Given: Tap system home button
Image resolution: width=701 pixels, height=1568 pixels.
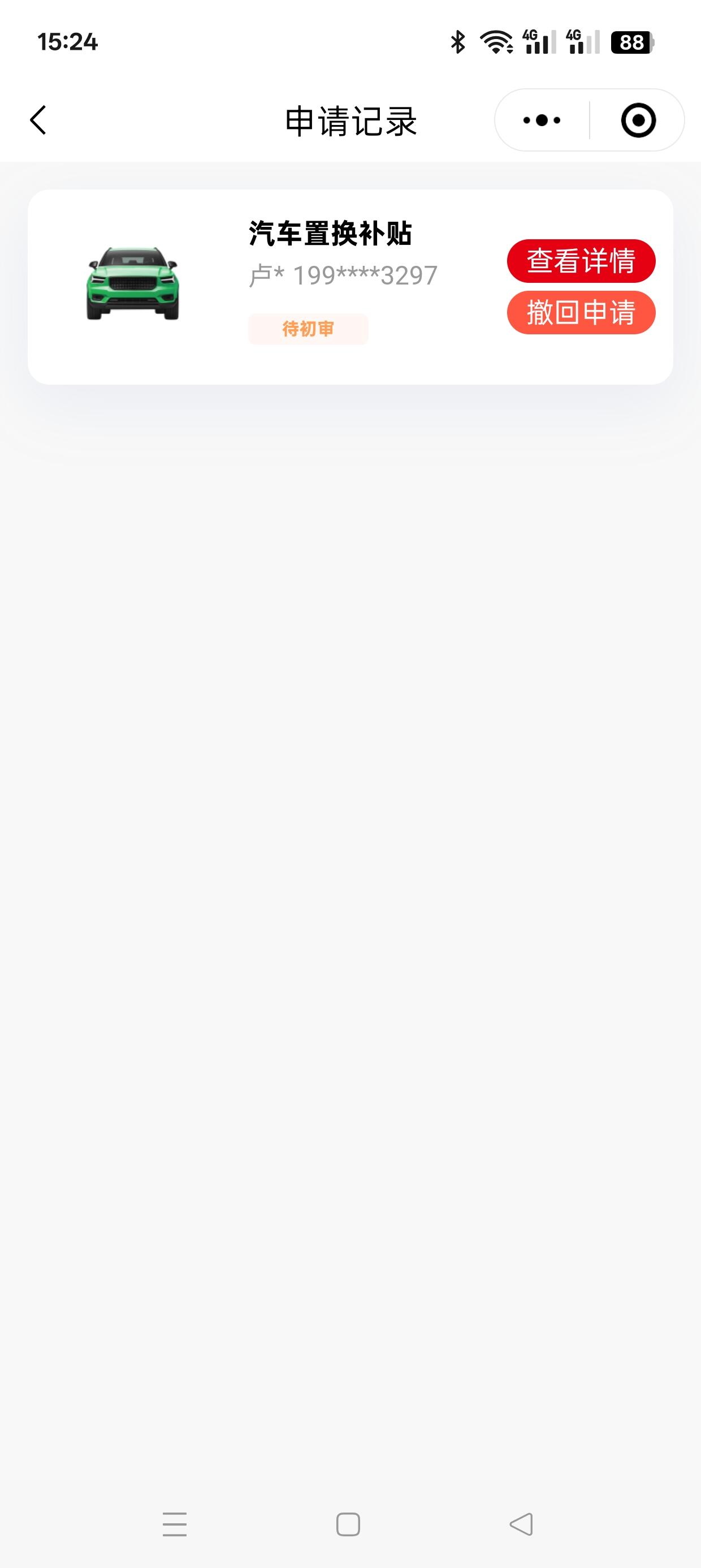Looking at the screenshot, I should 348,1525.
